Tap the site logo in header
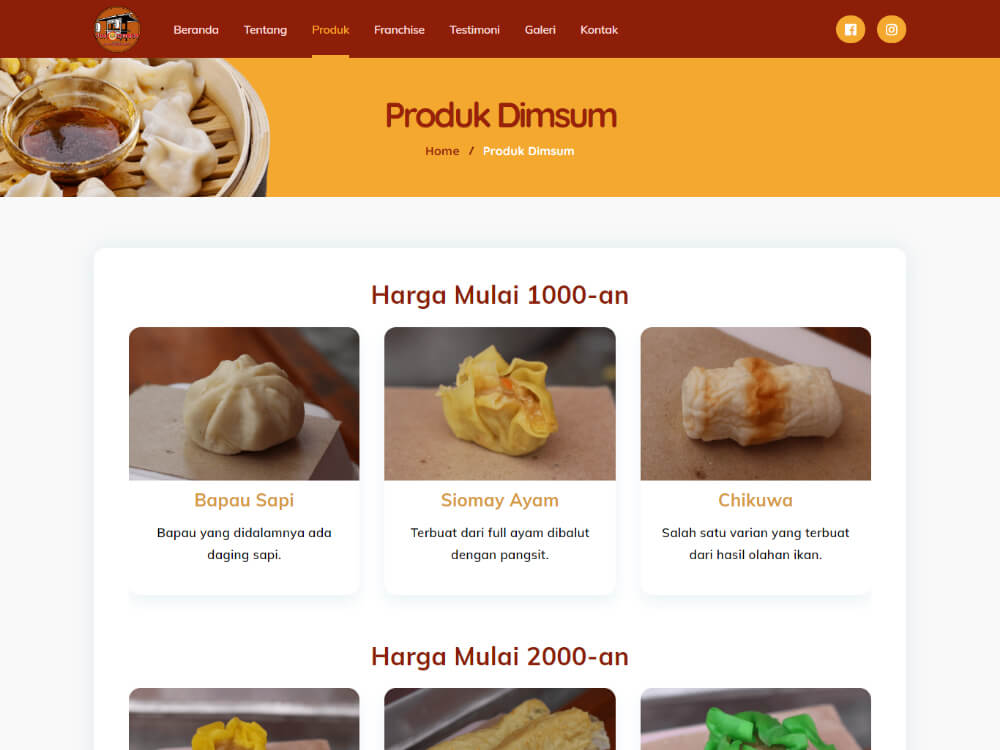 [117, 29]
